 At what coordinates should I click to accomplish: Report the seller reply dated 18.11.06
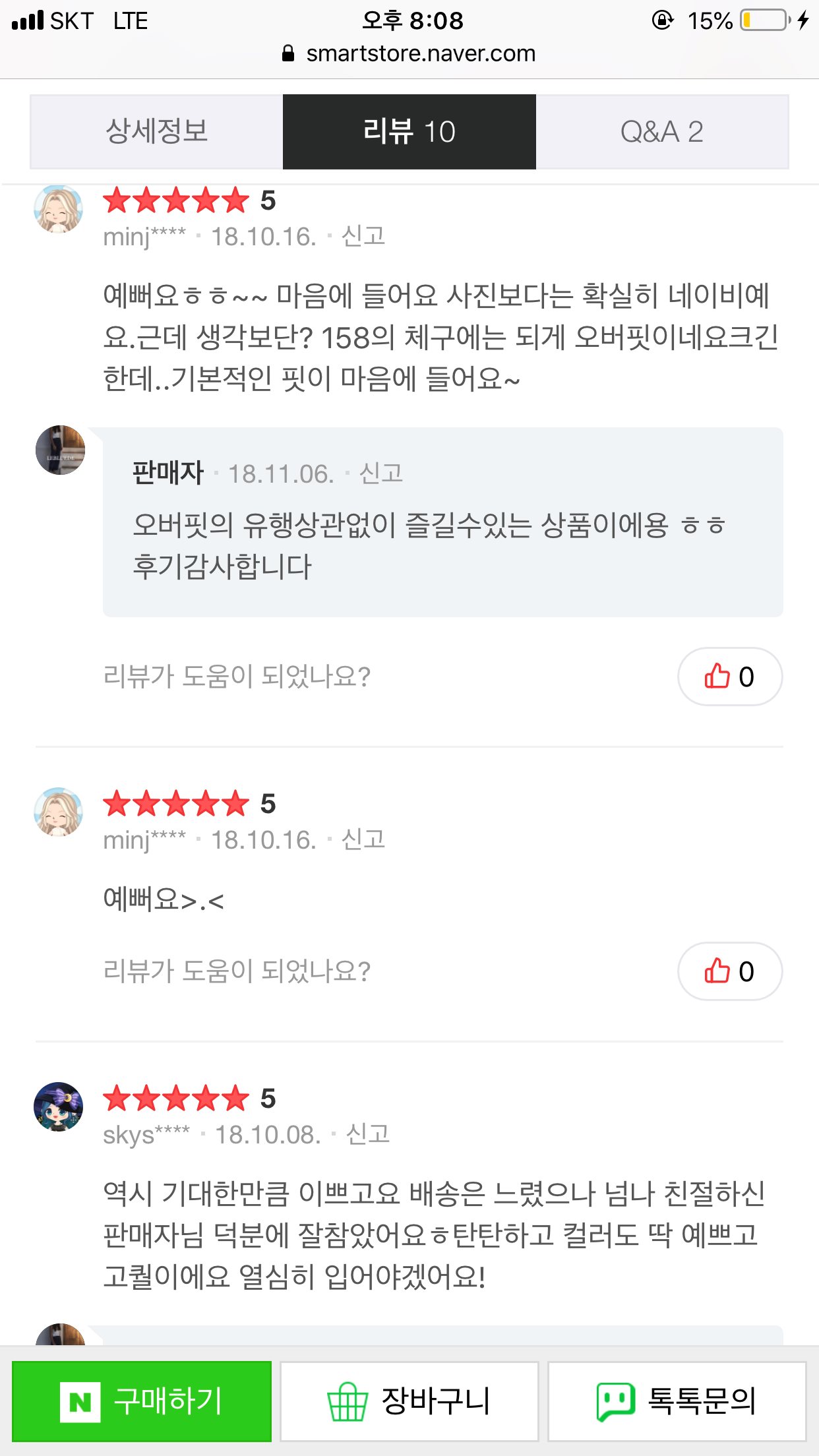[381, 473]
